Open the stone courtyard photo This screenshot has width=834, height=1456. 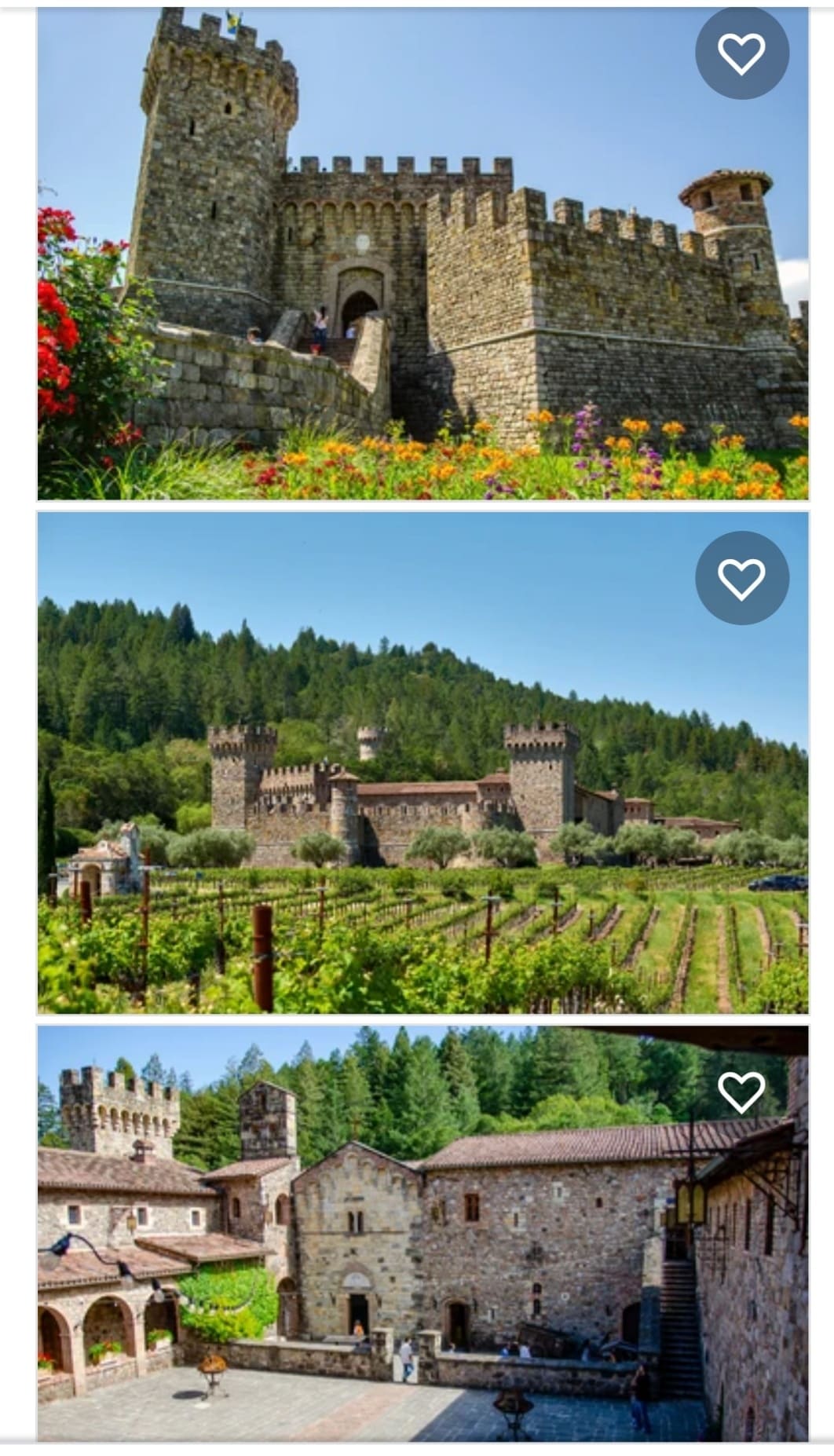422,1234
